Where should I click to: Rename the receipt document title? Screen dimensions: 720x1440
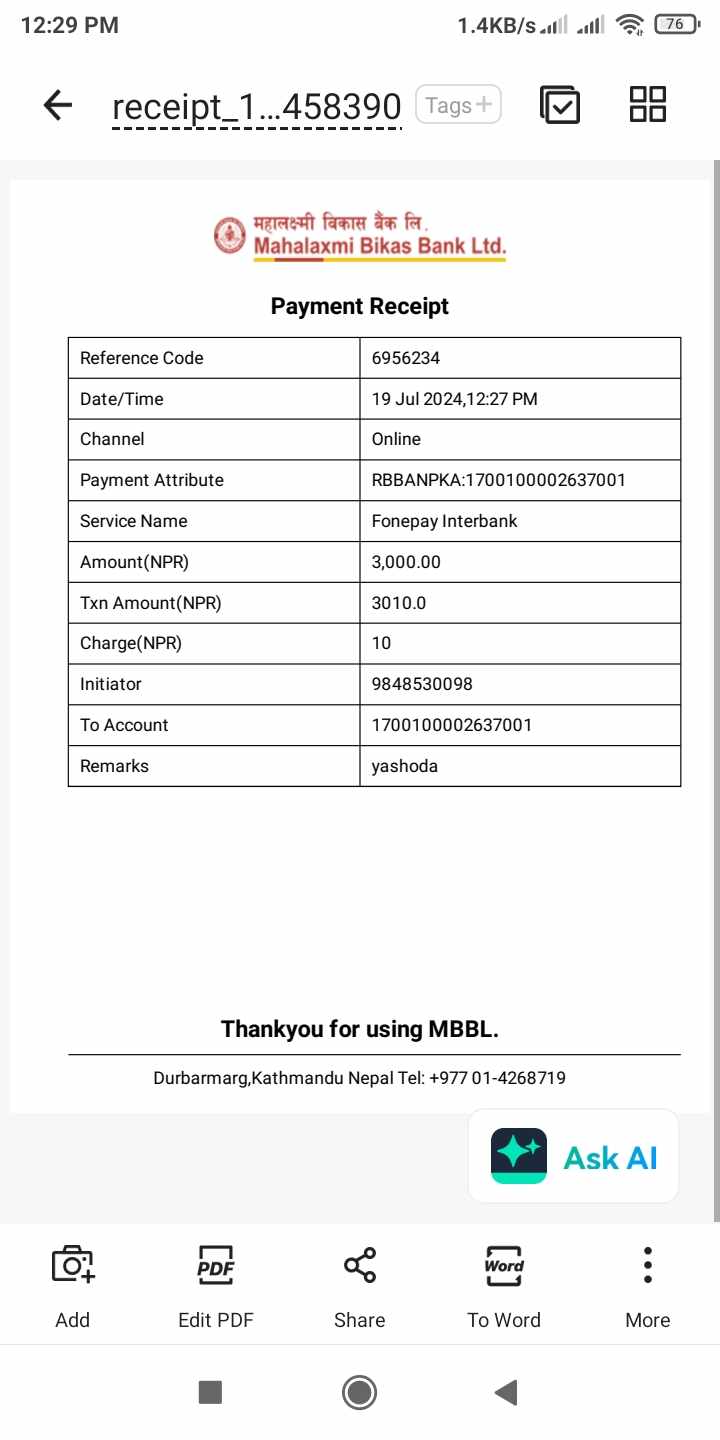coord(257,106)
